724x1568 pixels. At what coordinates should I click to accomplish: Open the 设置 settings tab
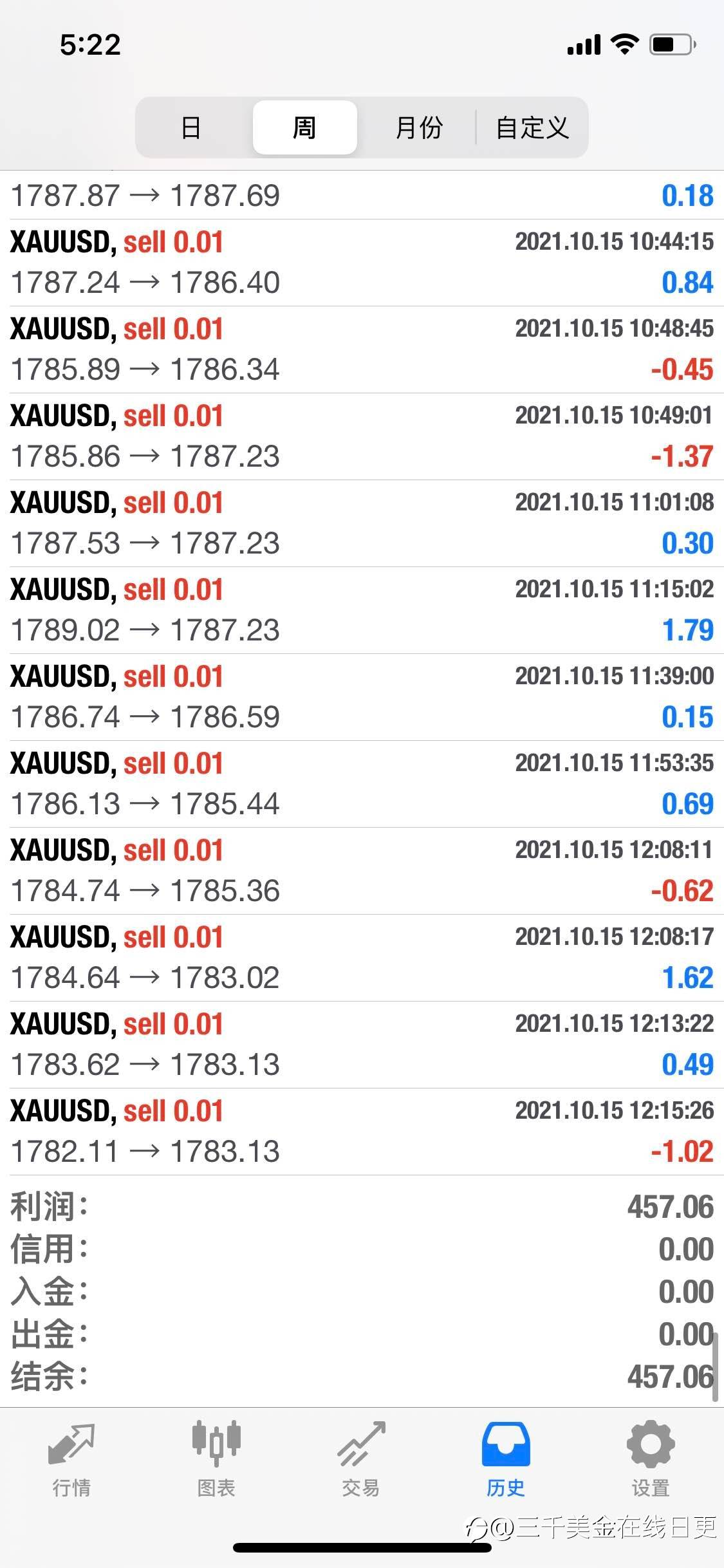[x=651, y=1460]
